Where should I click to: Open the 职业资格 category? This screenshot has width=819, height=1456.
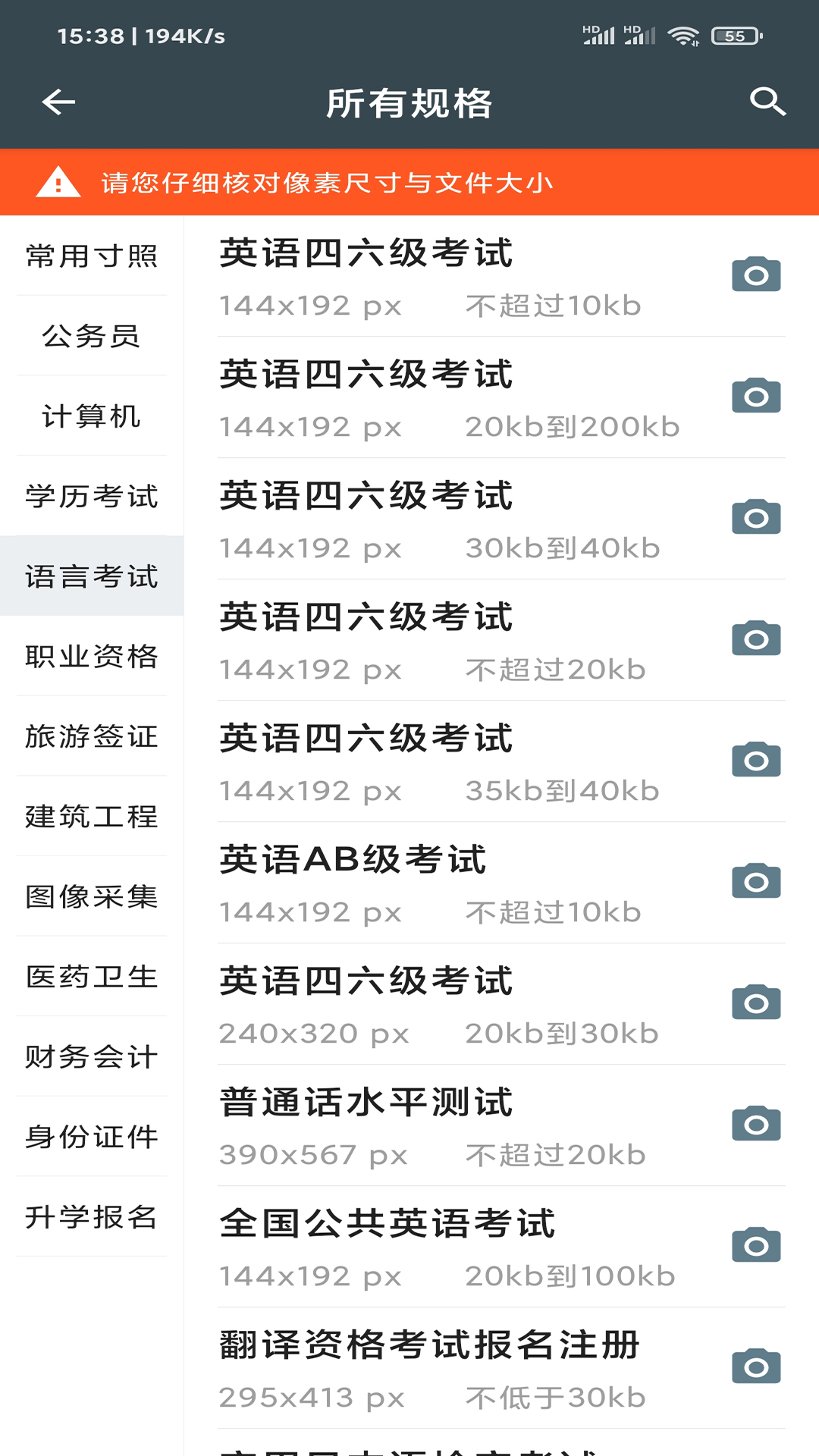91,658
